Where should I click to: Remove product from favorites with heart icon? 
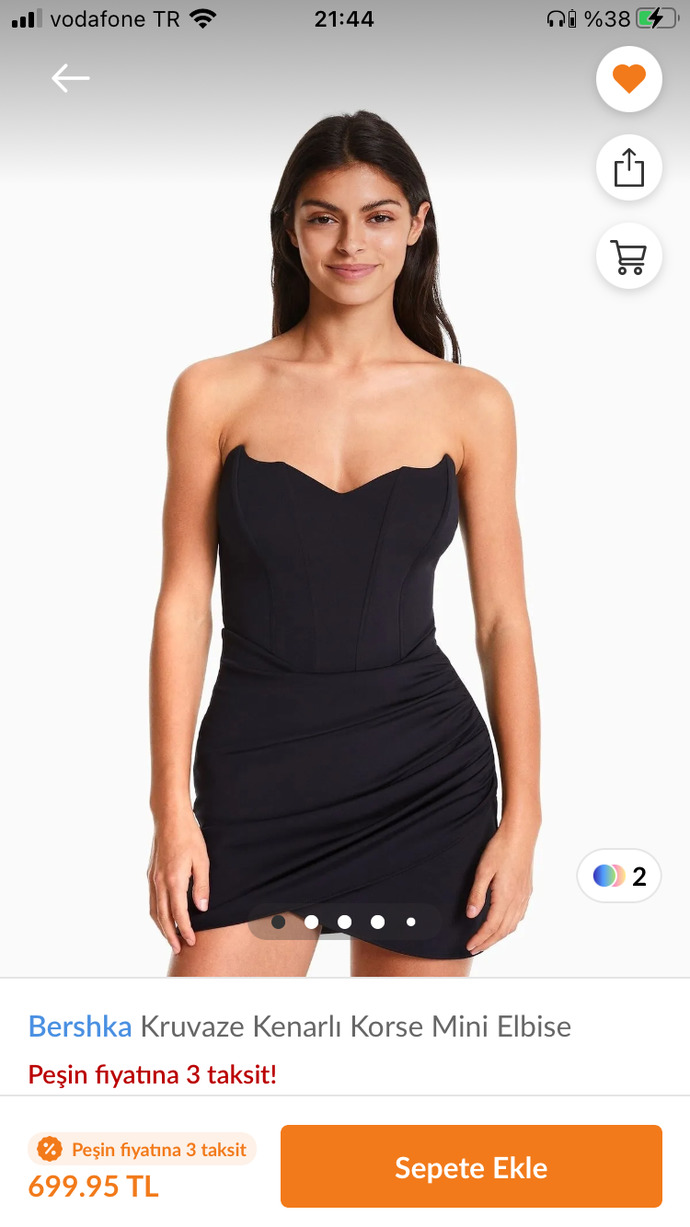coord(629,78)
